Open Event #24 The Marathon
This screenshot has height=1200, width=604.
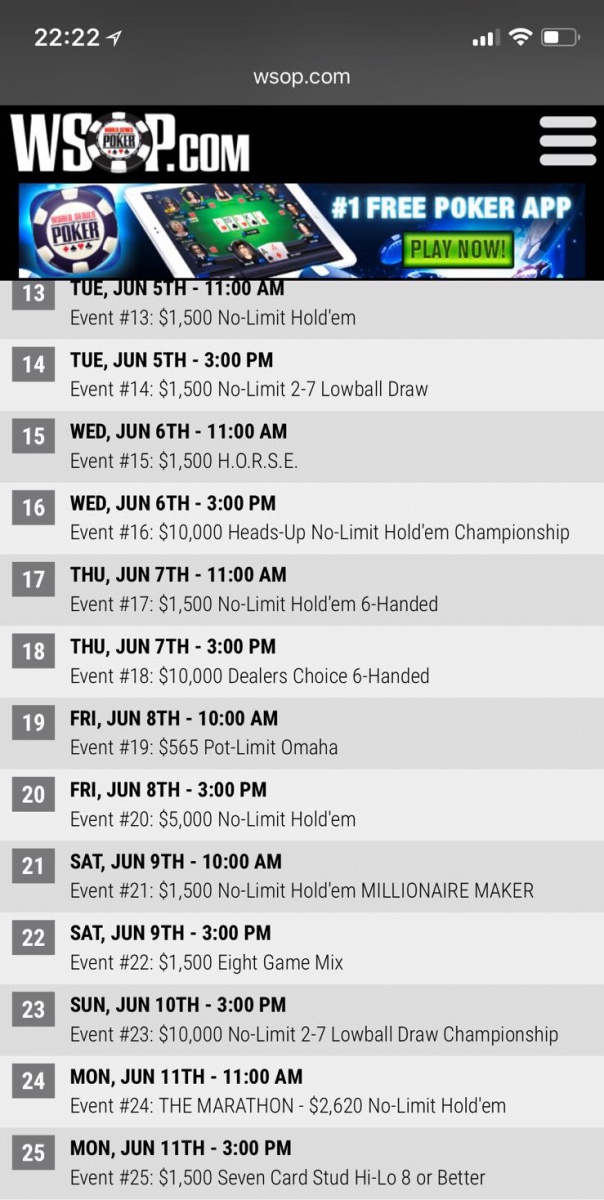coord(288,1105)
